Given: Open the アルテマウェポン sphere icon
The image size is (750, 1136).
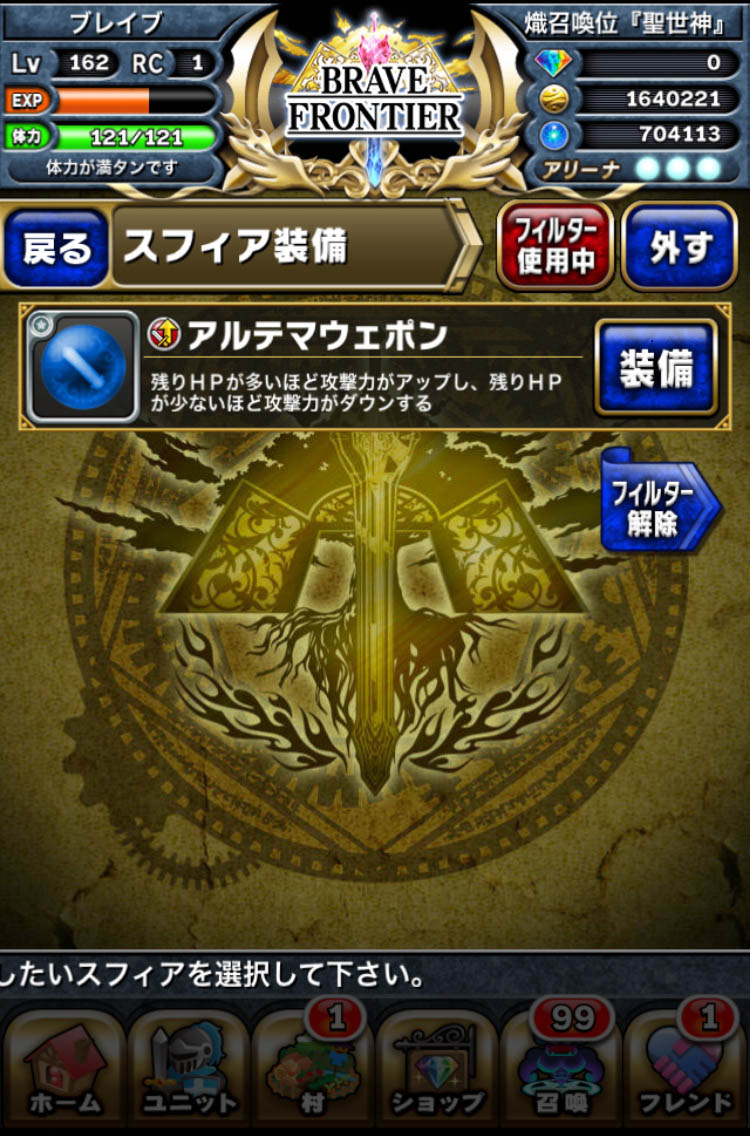Looking at the screenshot, I should point(82,367).
